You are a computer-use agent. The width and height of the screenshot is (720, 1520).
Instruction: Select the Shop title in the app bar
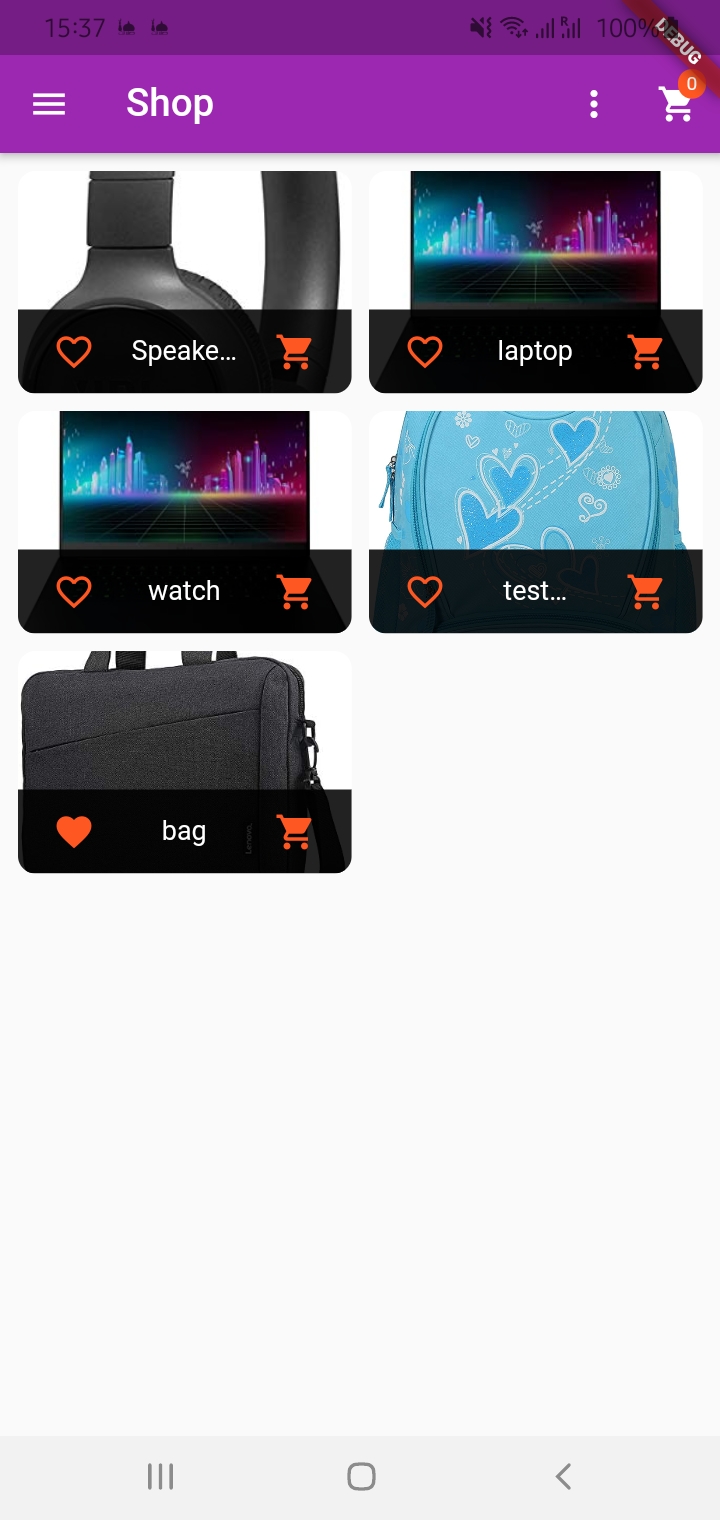169,103
